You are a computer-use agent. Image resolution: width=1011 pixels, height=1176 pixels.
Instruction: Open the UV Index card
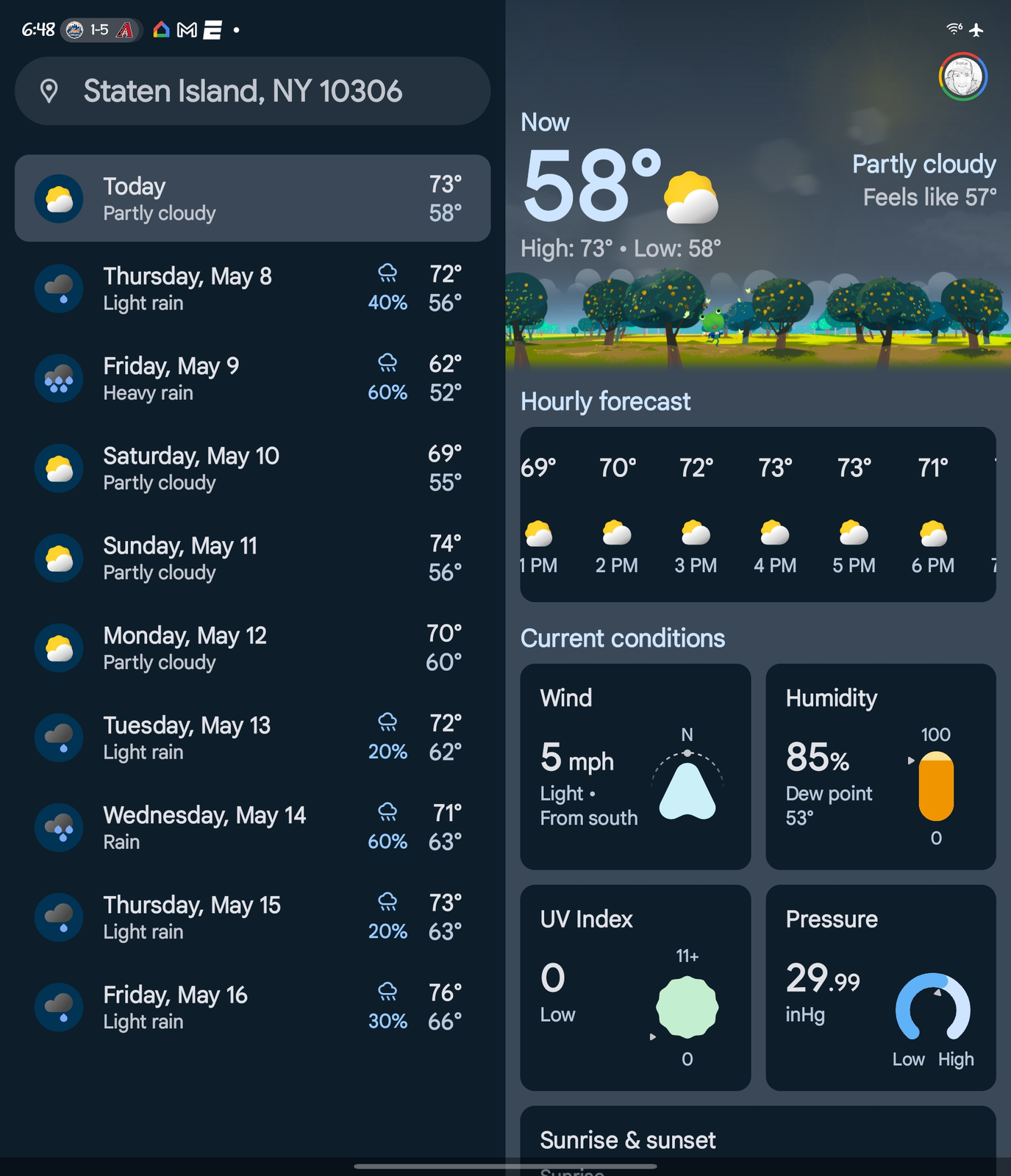pyautogui.click(x=635, y=987)
